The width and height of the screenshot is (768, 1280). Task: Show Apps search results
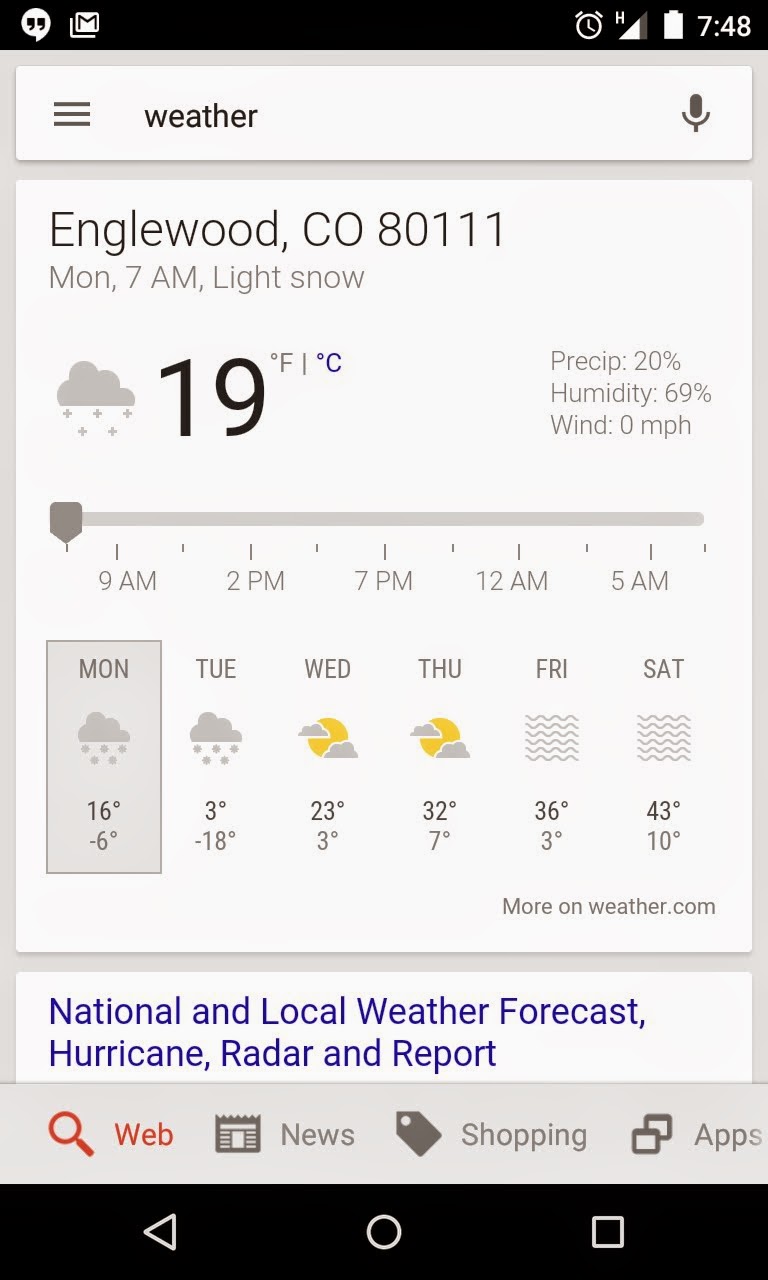click(x=697, y=1135)
